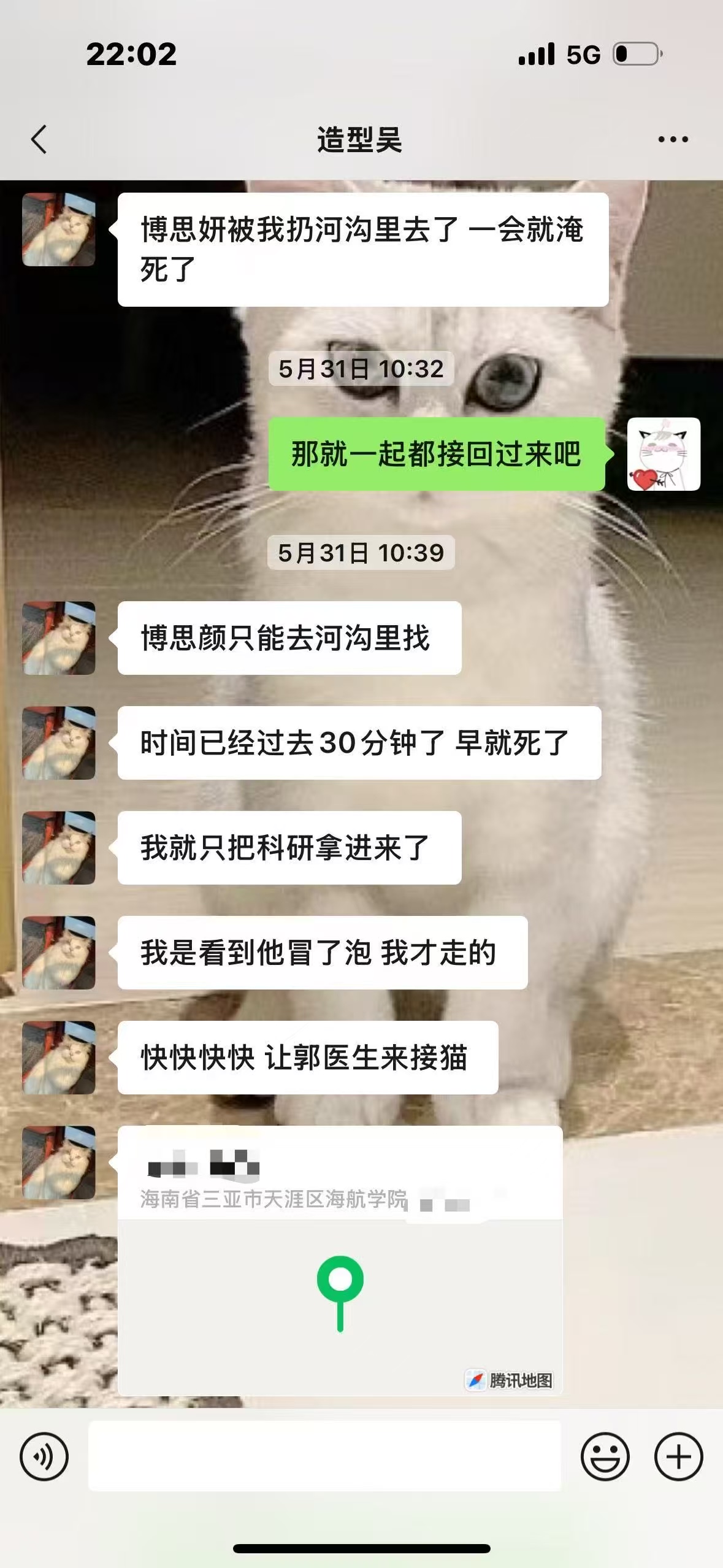Switch to voice message input
Viewport: 723px width, 1568px height.
(x=44, y=1456)
